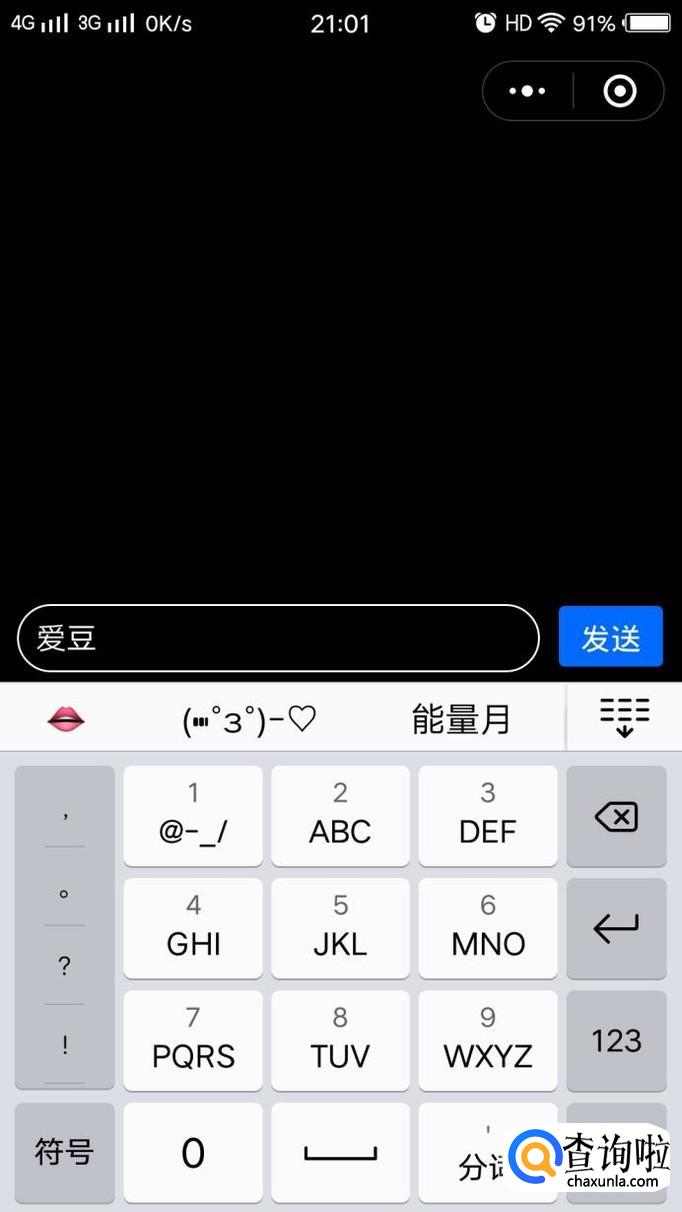
Task: Insert the kiss kaomoji suggestion
Action: point(249,718)
